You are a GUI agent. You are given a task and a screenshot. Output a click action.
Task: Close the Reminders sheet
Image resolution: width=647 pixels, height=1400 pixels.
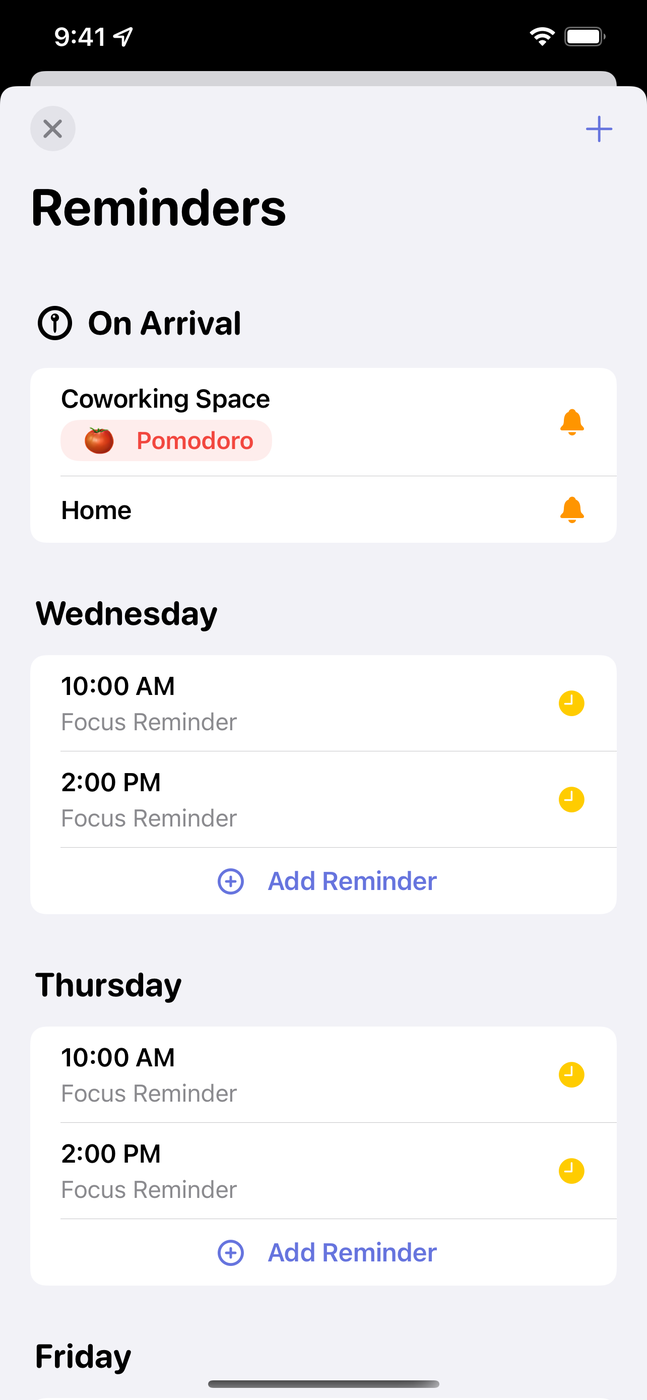53,129
